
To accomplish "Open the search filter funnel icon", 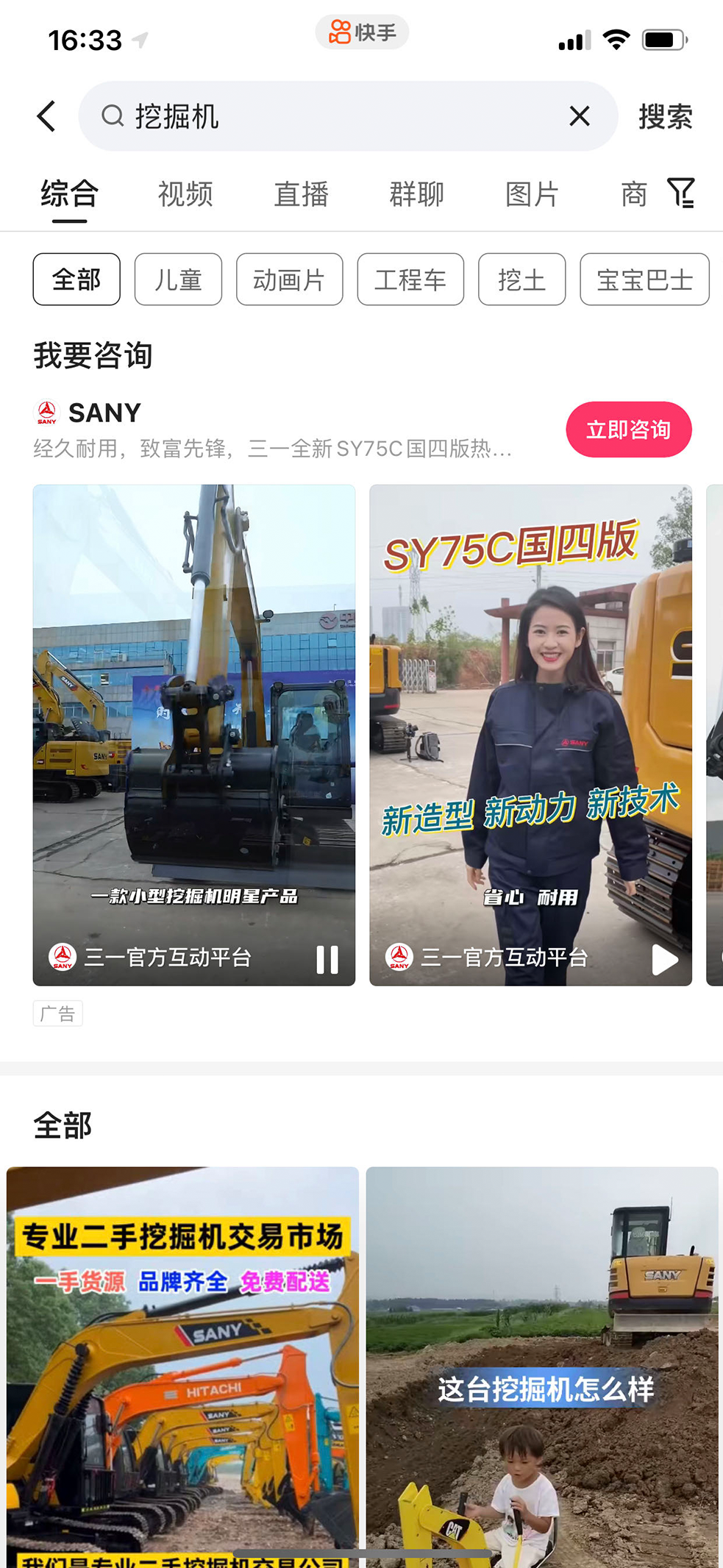I will coord(681,193).
